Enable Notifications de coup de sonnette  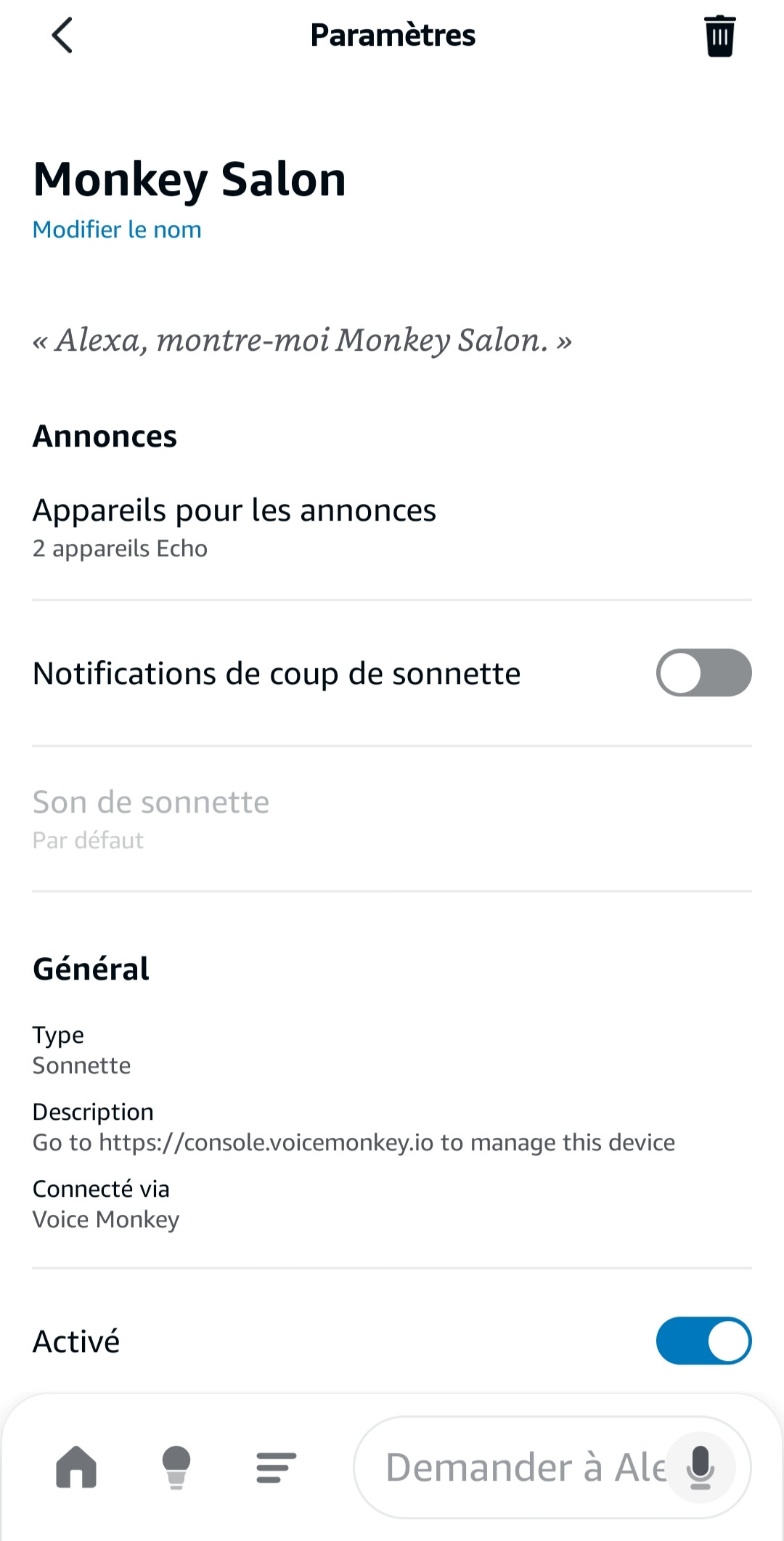point(703,672)
